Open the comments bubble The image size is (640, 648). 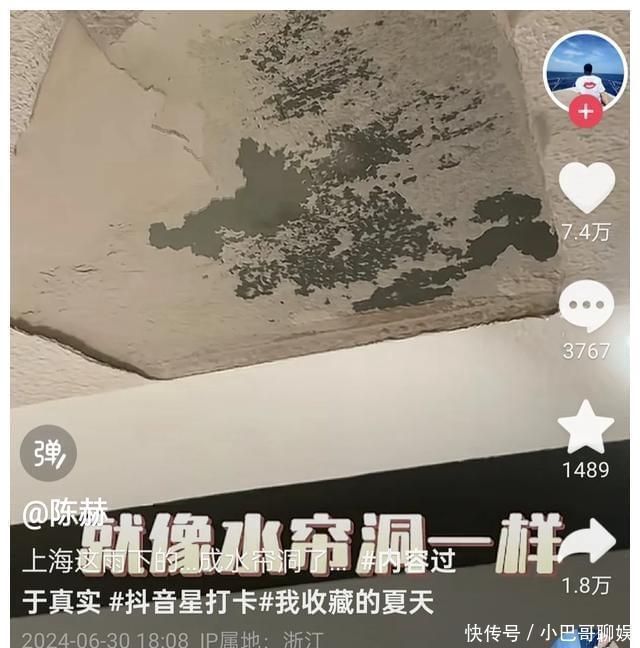[x=586, y=307]
